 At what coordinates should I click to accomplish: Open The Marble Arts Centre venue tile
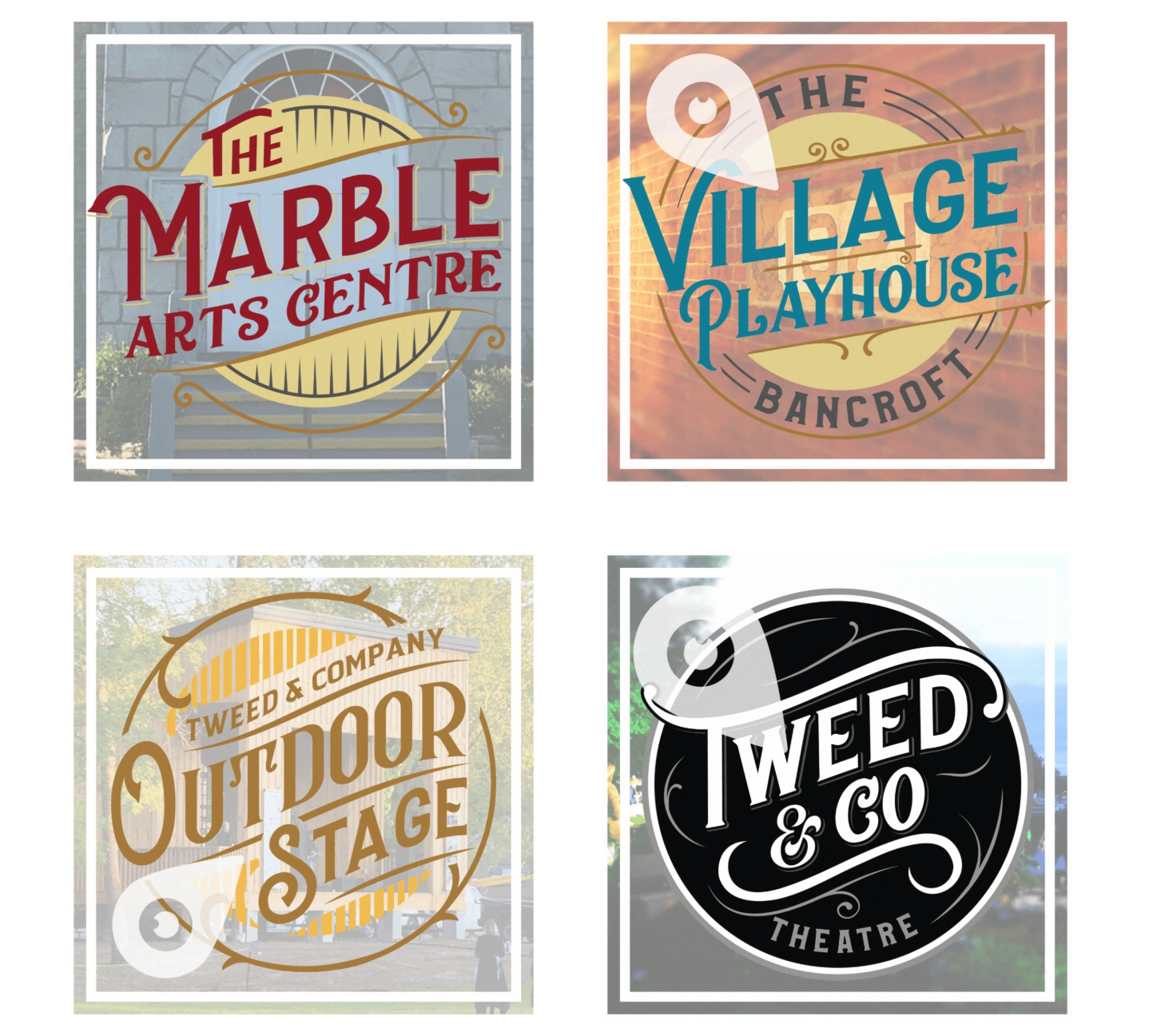tap(304, 251)
